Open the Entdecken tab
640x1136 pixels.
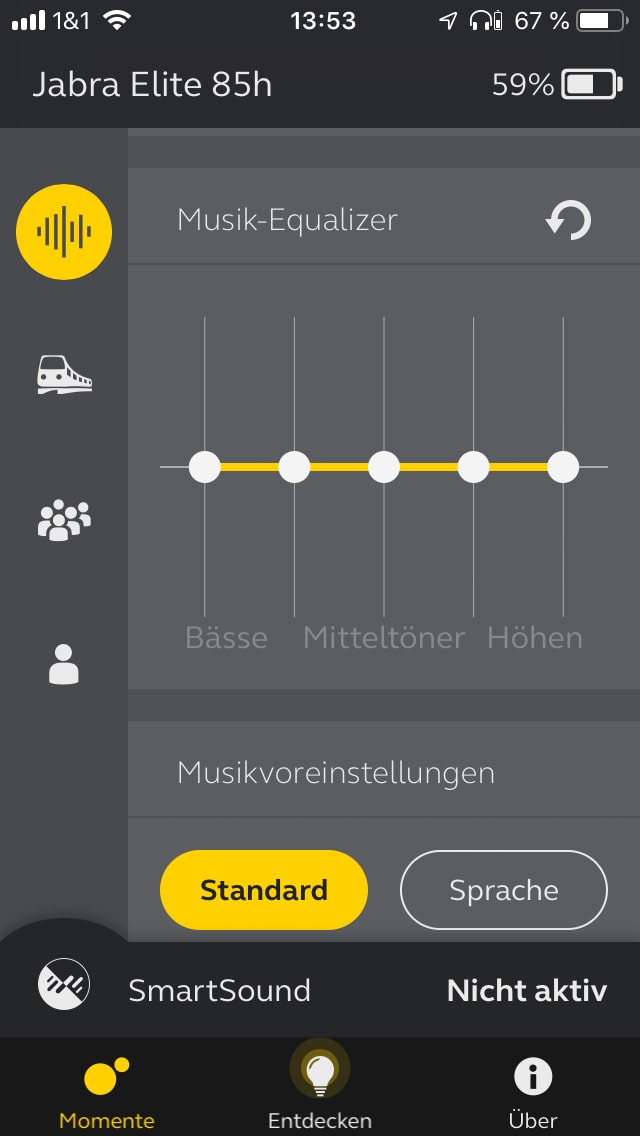(x=320, y=1092)
